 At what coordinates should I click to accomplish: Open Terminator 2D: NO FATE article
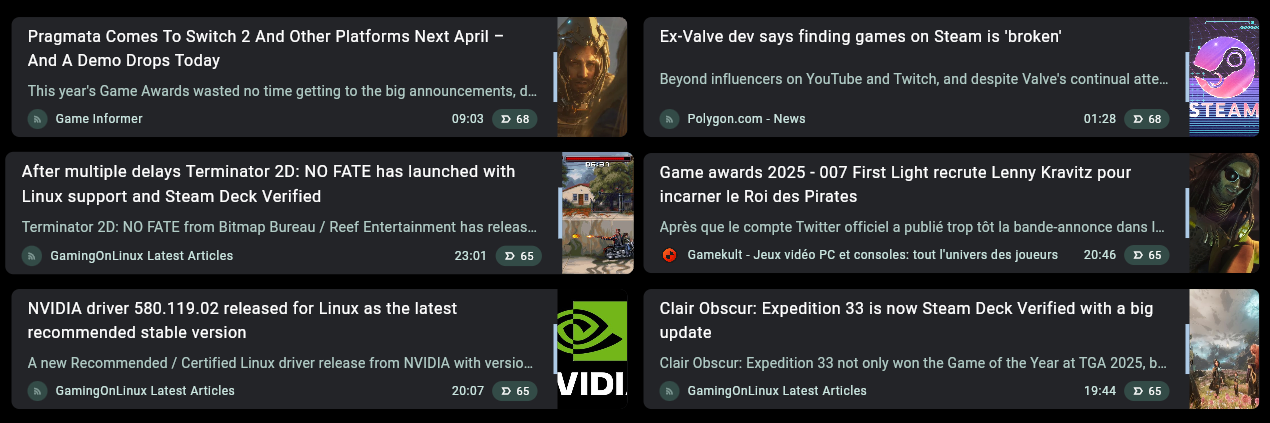coord(268,184)
